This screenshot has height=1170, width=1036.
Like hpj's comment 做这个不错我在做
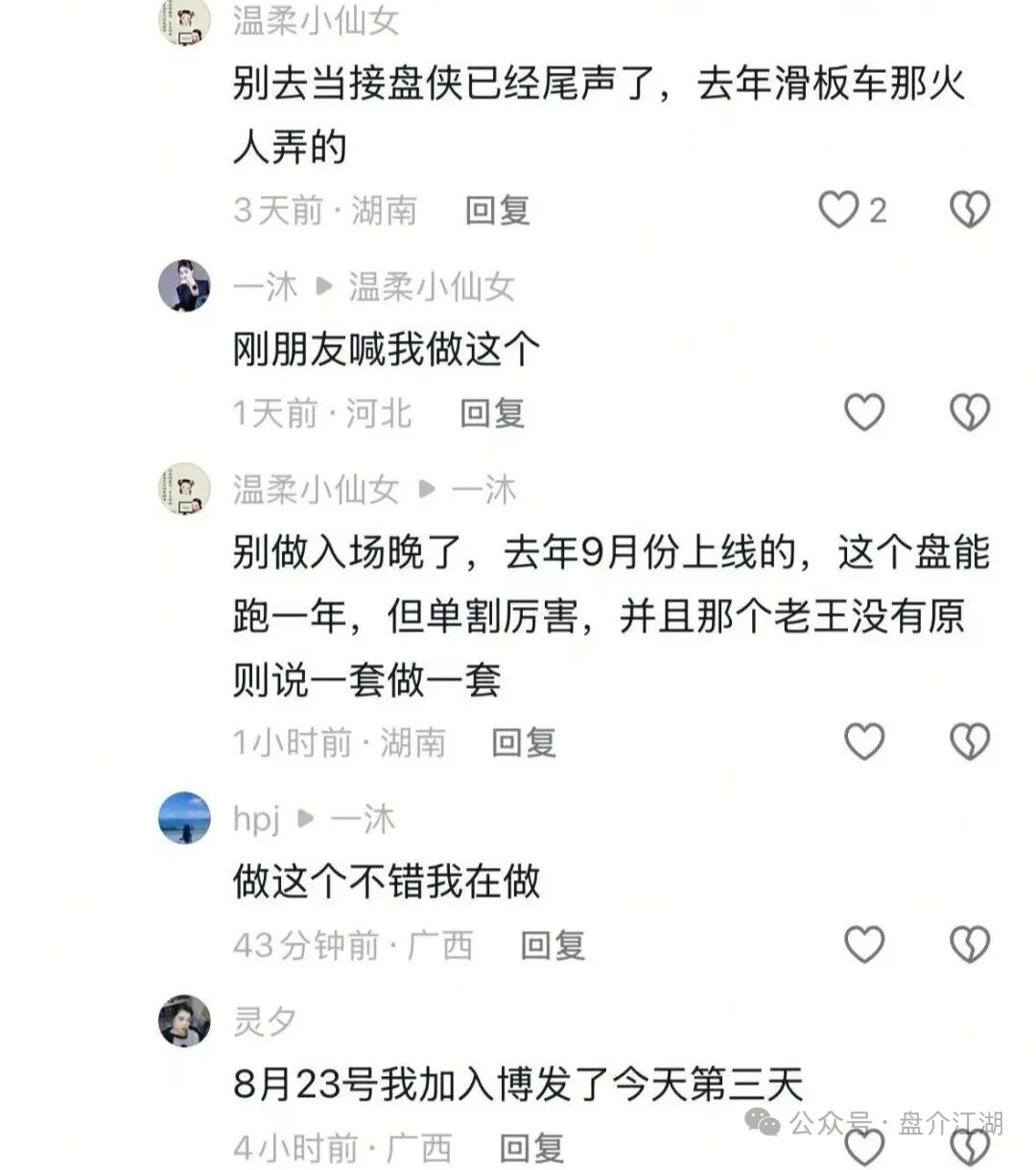(863, 945)
